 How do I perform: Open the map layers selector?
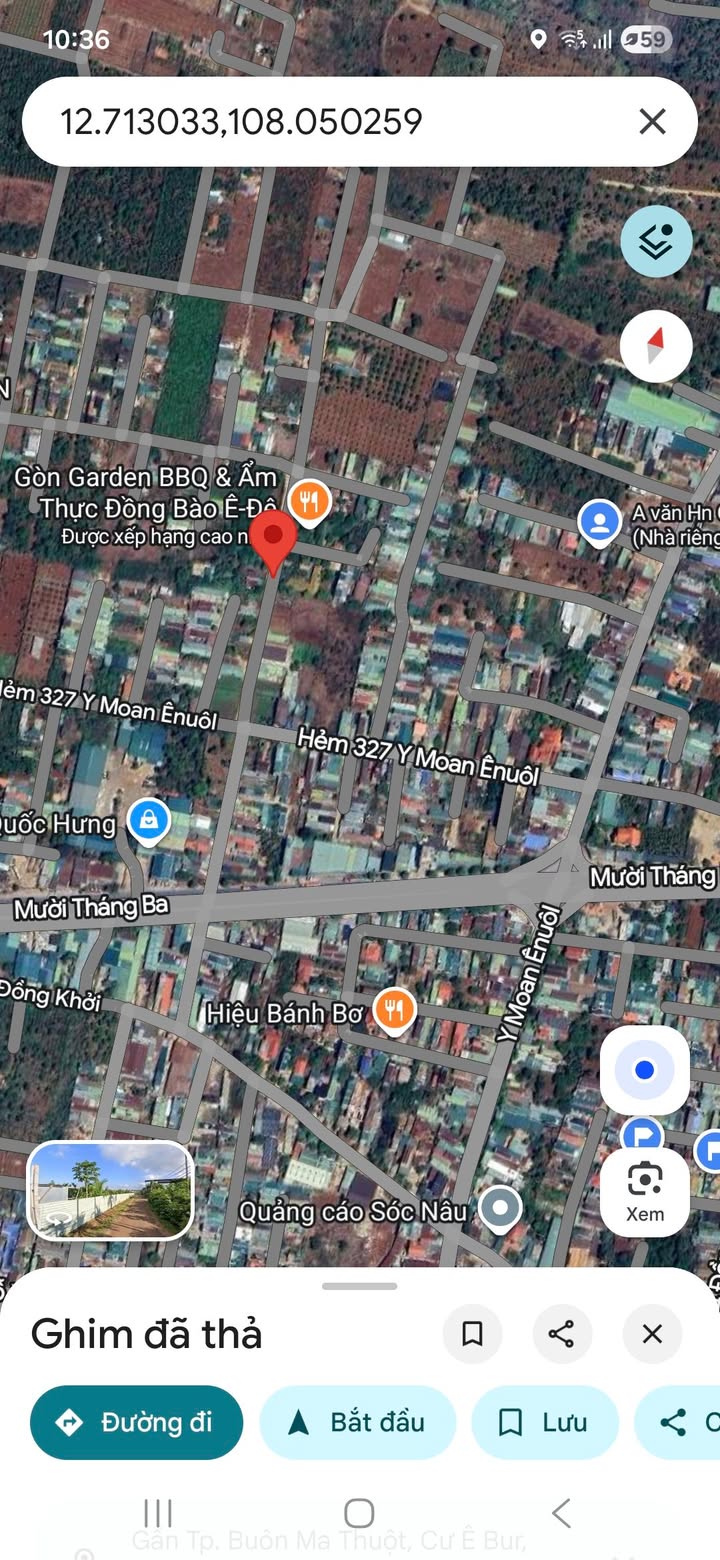(656, 241)
